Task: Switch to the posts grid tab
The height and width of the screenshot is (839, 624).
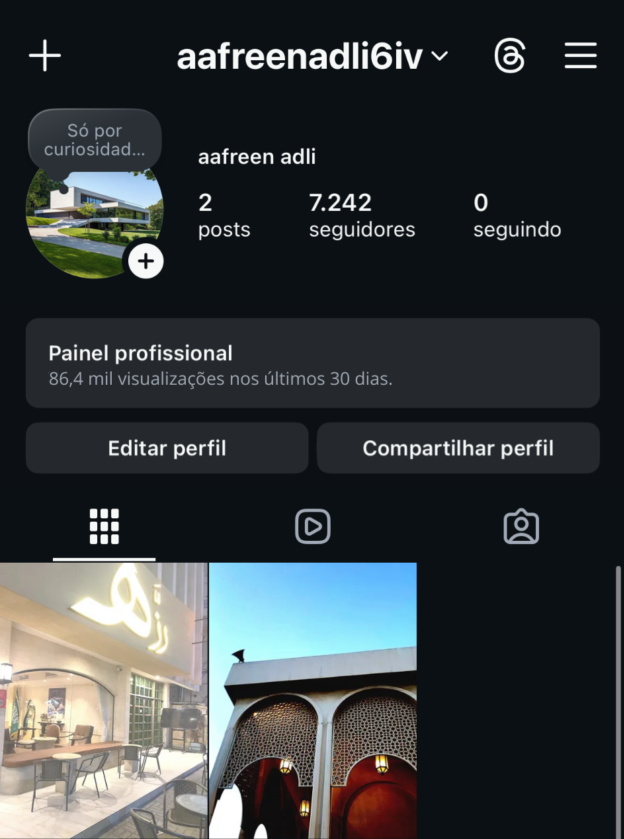Action: click(104, 526)
